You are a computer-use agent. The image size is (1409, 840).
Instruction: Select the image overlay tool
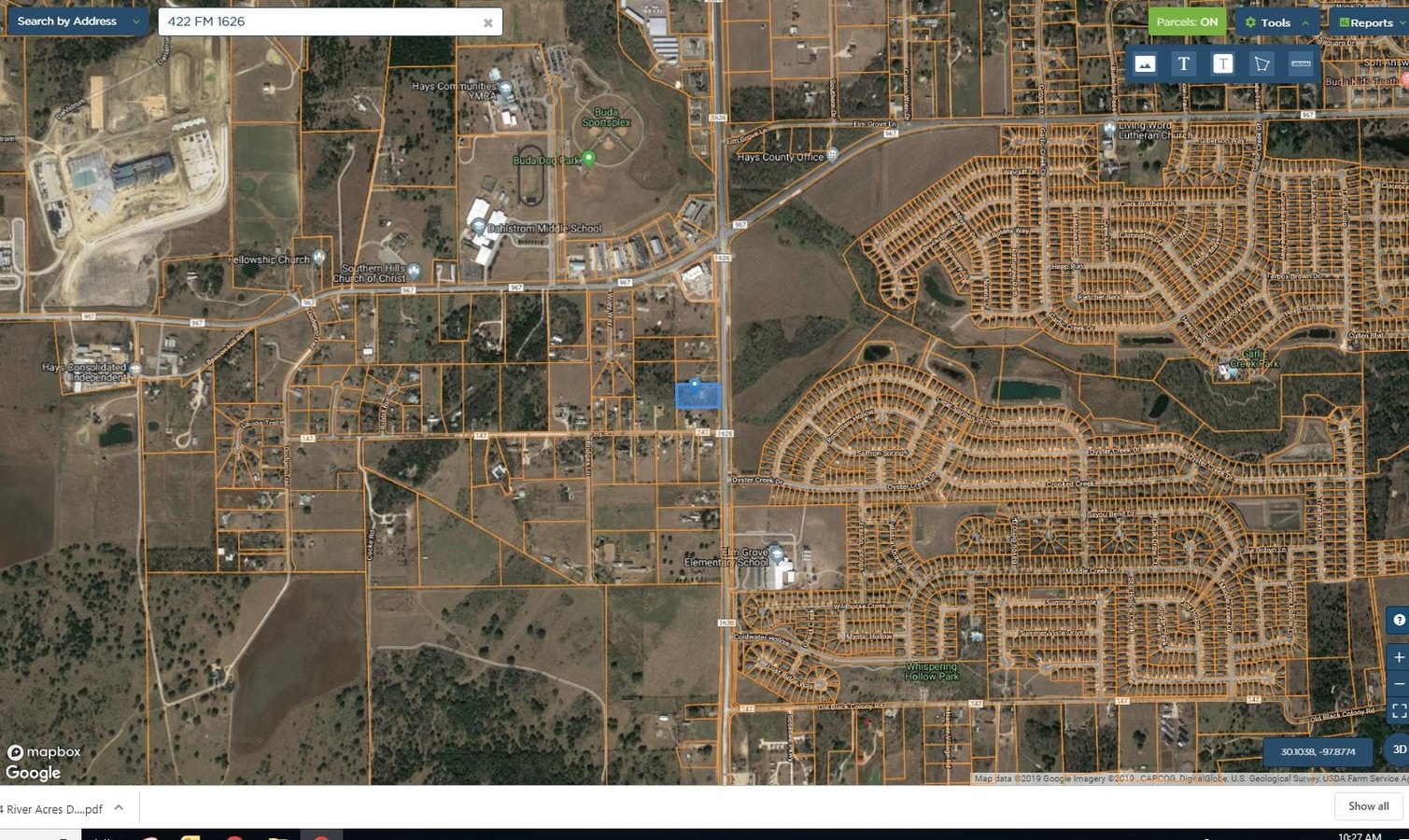[1145, 63]
